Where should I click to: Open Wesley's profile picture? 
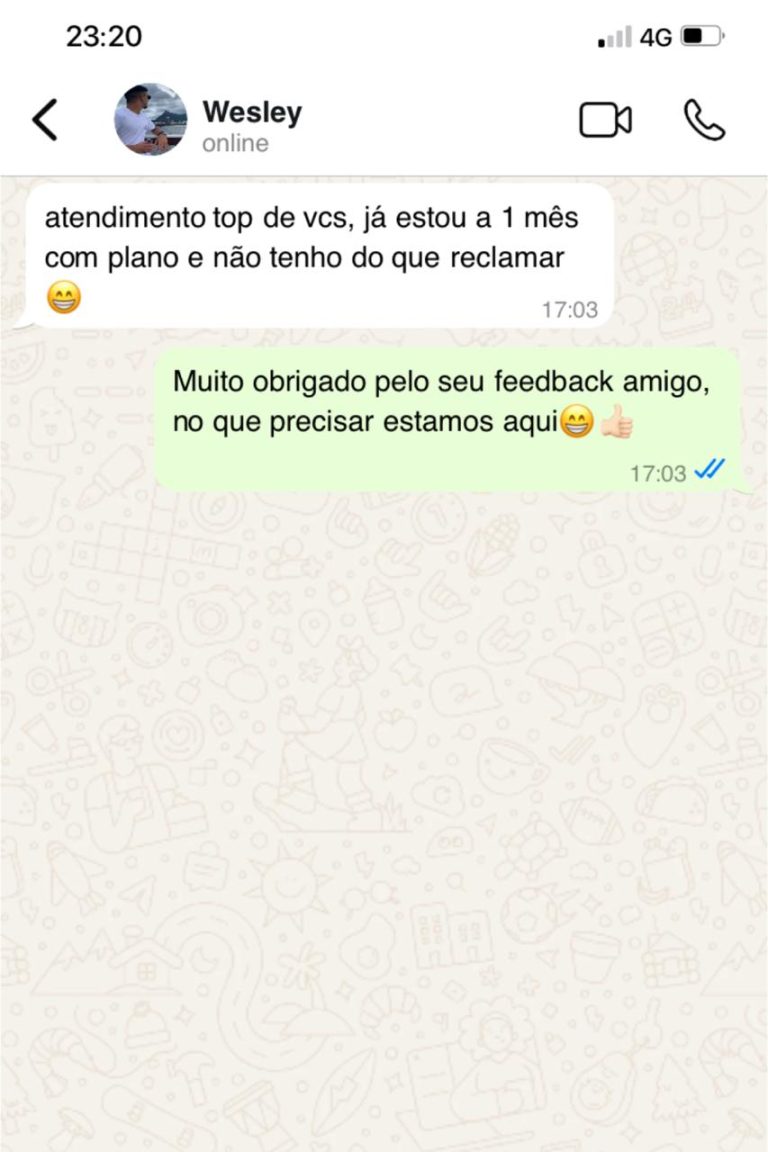click(150, 120)
